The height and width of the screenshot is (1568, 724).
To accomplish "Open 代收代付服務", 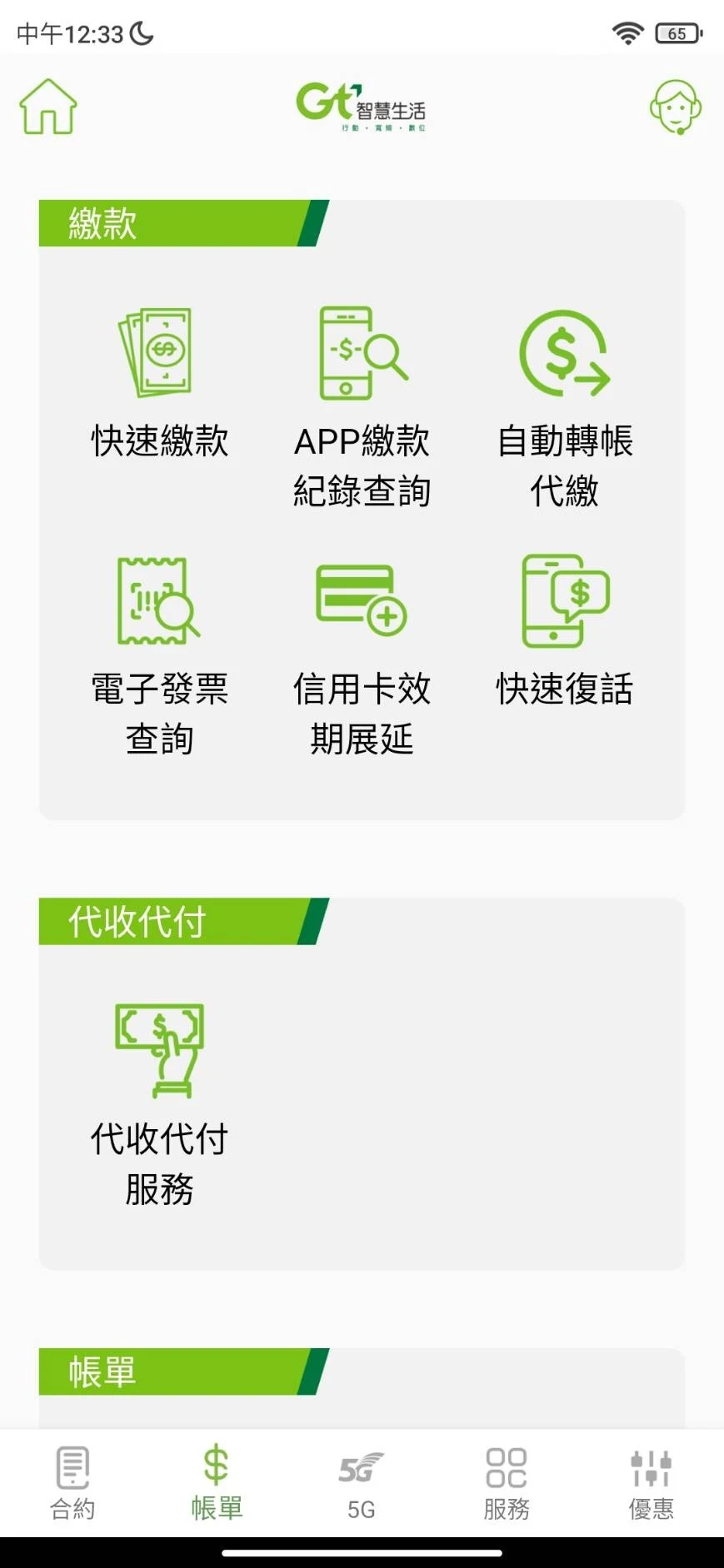I will (x=159, y=1106).
